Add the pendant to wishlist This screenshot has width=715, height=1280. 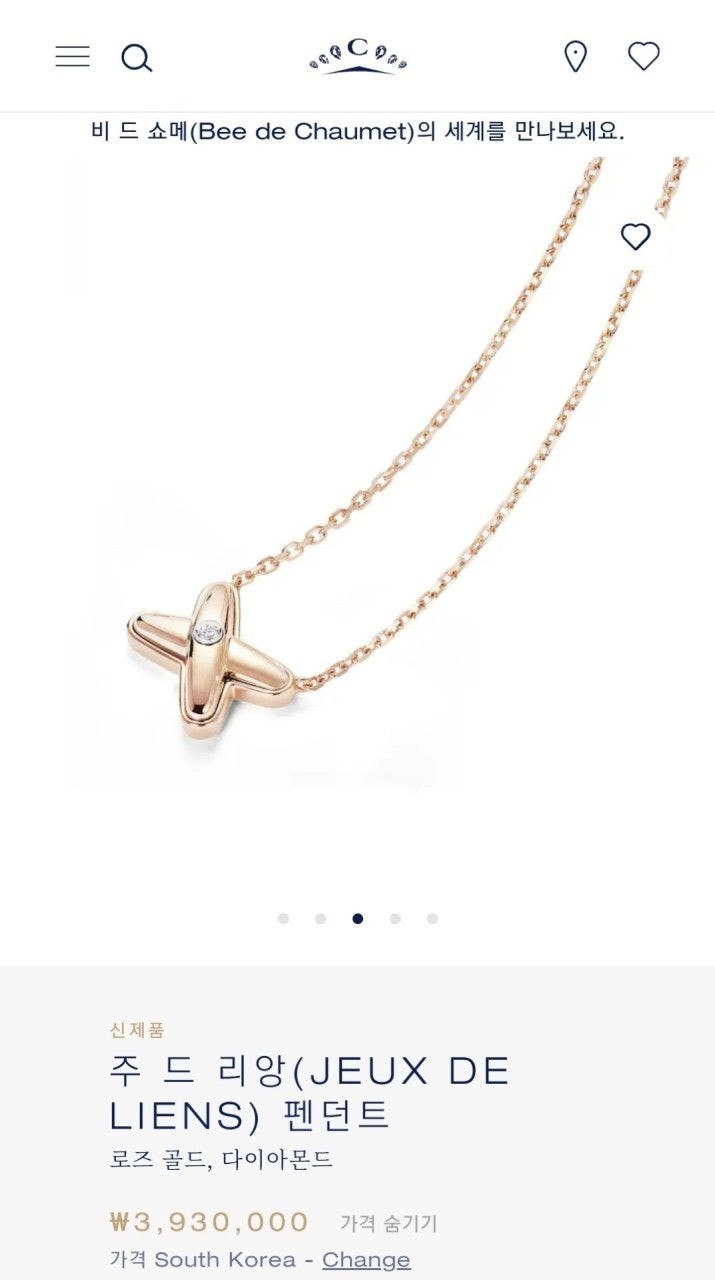[x=635, y=237]
